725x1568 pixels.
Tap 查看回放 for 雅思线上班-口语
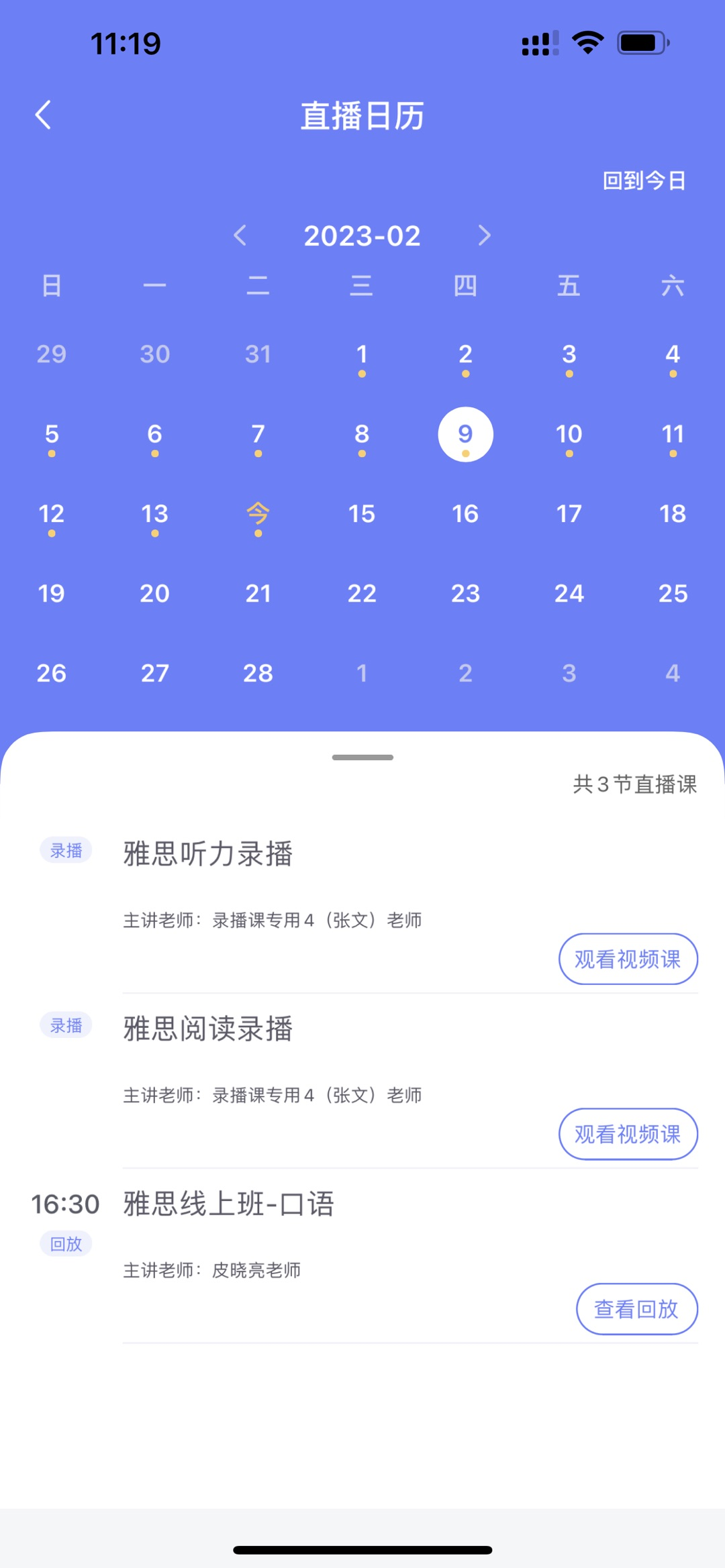click(x=636, y=1309)
